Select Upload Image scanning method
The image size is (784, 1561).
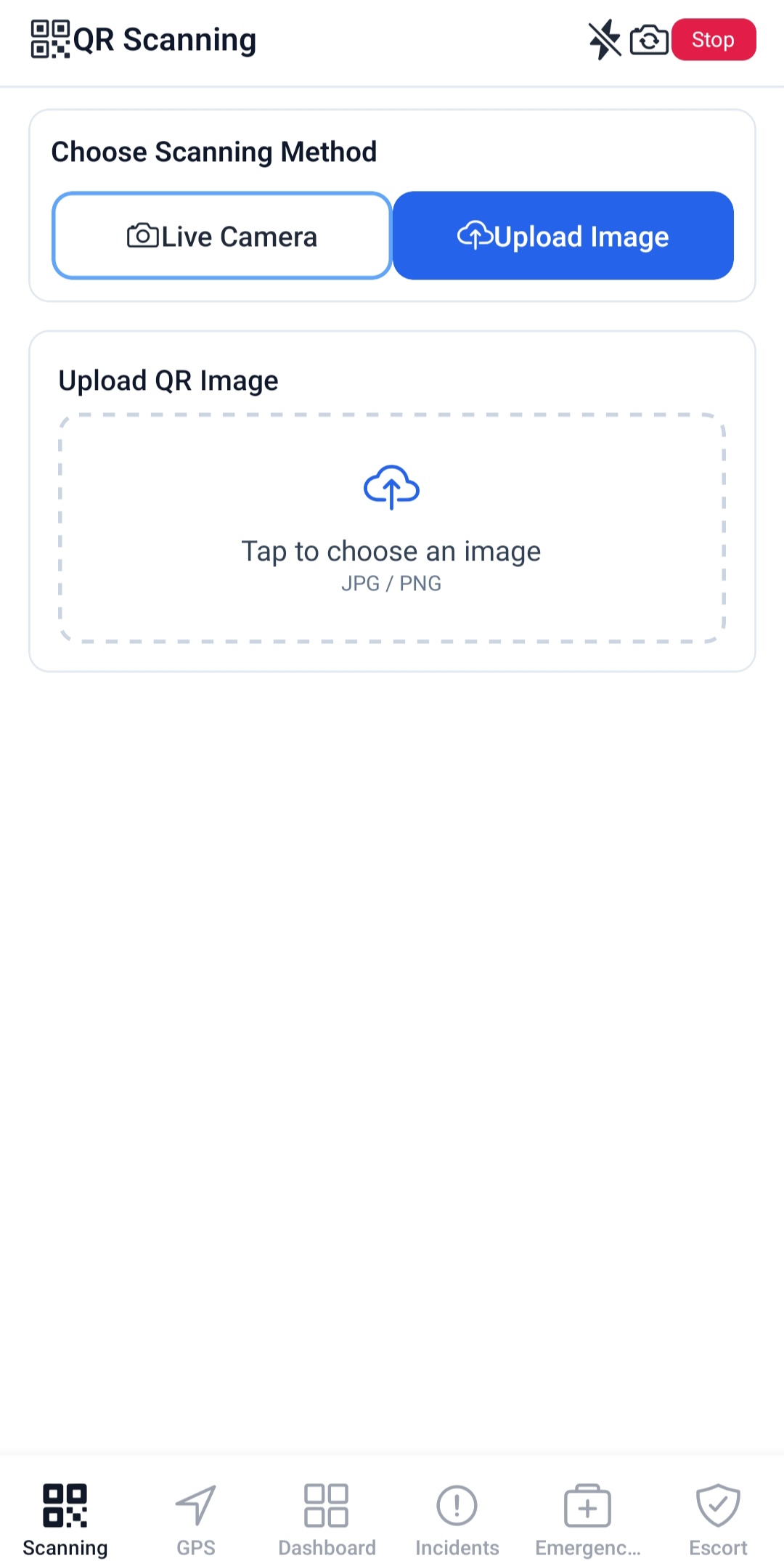[563, 236]
